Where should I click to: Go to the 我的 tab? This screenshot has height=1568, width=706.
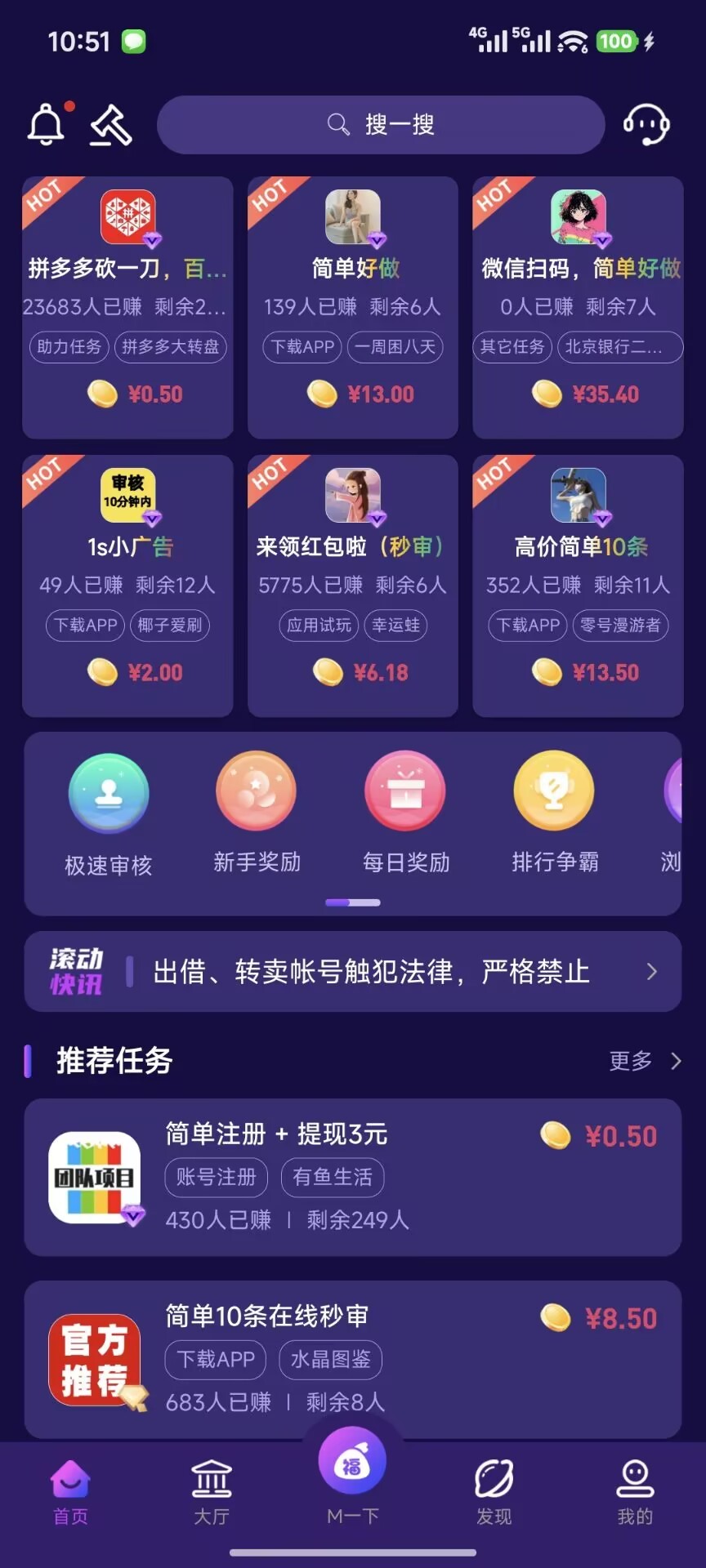pos(635,1493)
